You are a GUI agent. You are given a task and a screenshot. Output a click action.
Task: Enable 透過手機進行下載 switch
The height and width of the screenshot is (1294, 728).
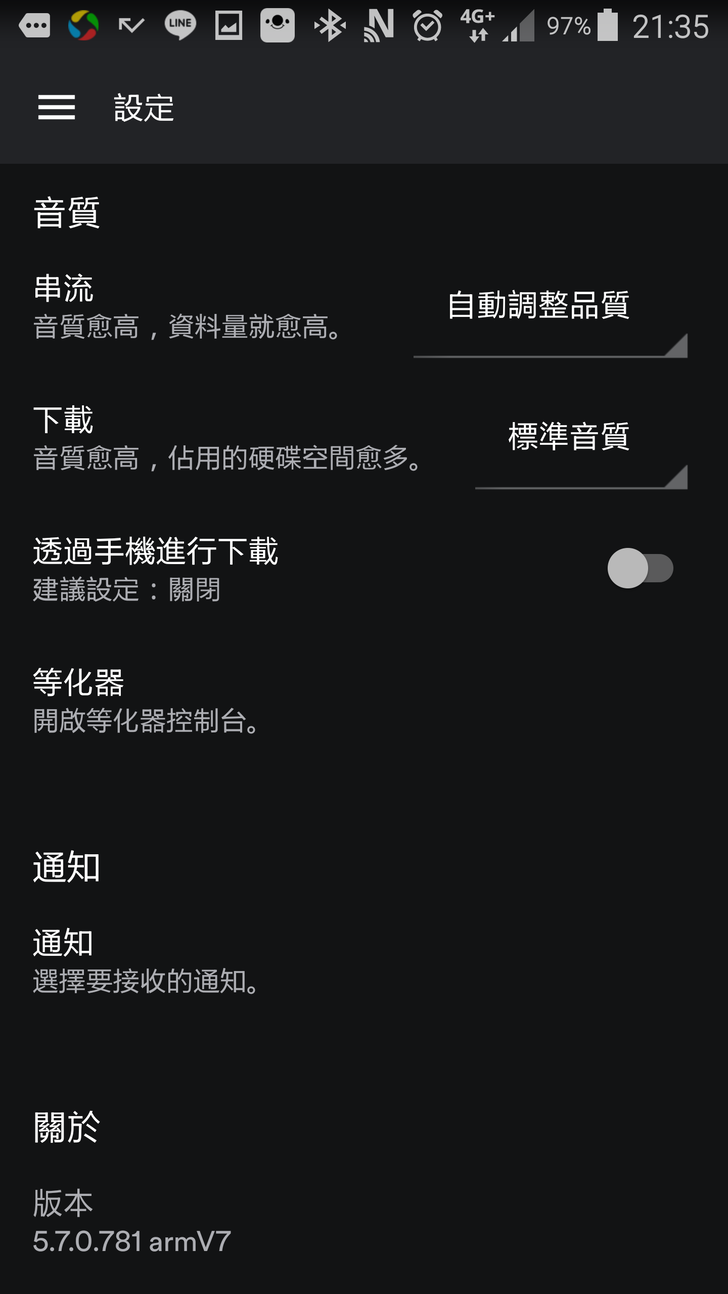(x=640, y=568)
